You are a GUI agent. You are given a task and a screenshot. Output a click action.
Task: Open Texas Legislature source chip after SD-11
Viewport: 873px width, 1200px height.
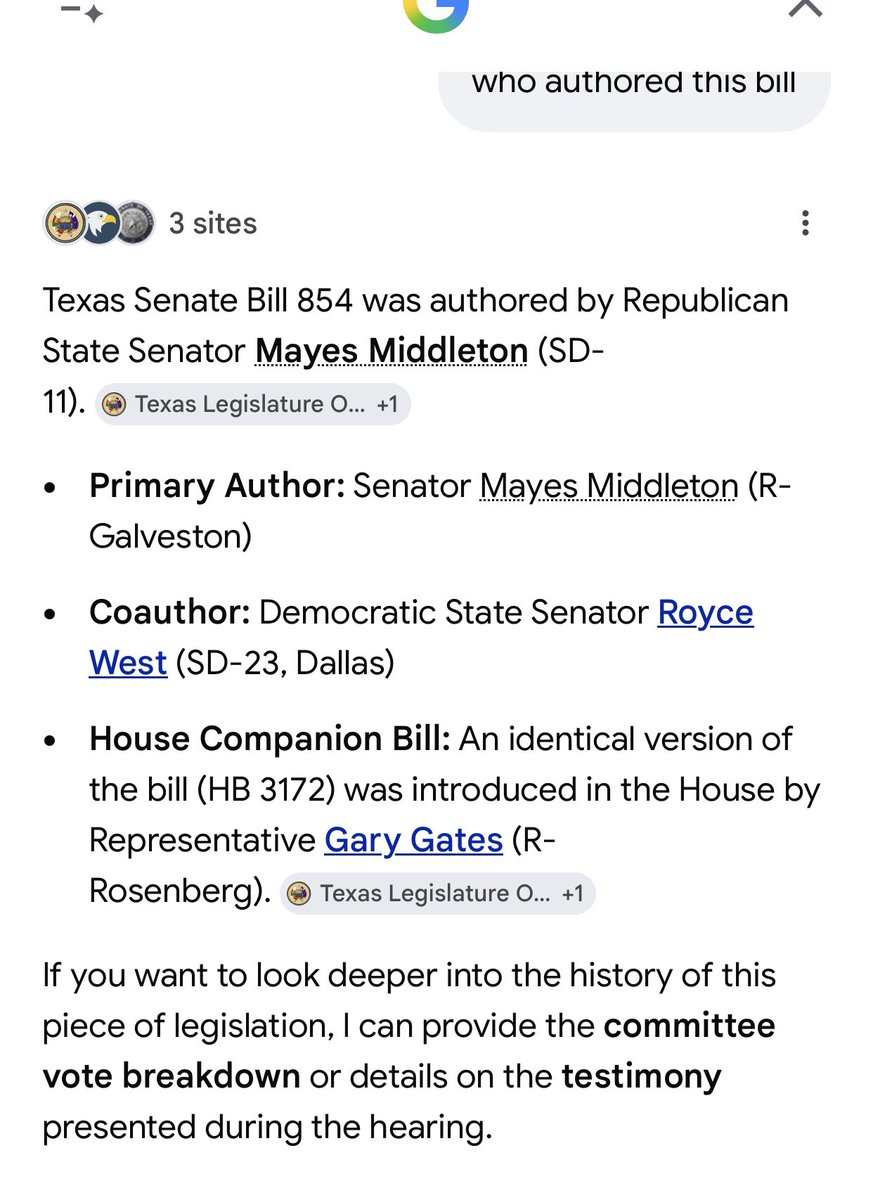pyautogui.click(x=253, y=405)
